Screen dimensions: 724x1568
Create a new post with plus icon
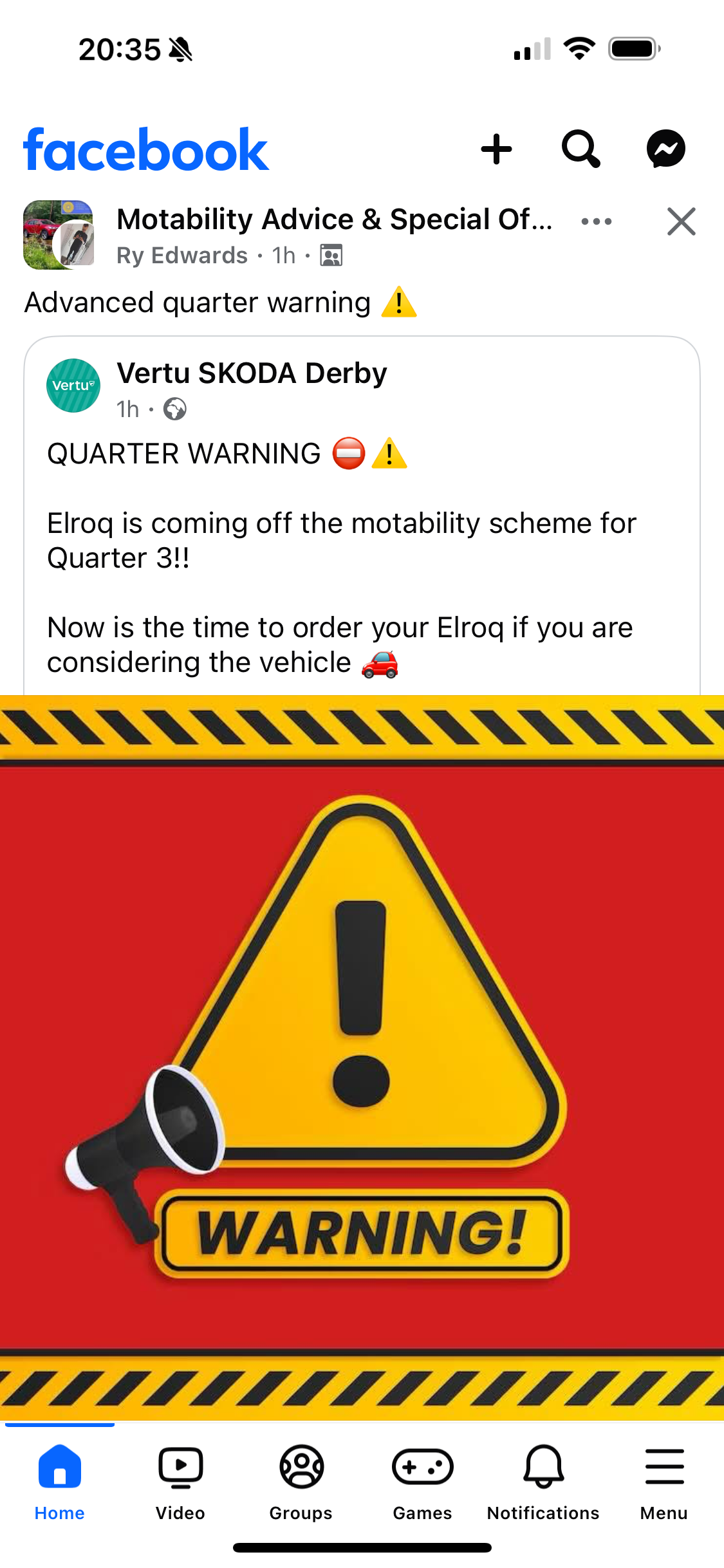pos(496,149)
